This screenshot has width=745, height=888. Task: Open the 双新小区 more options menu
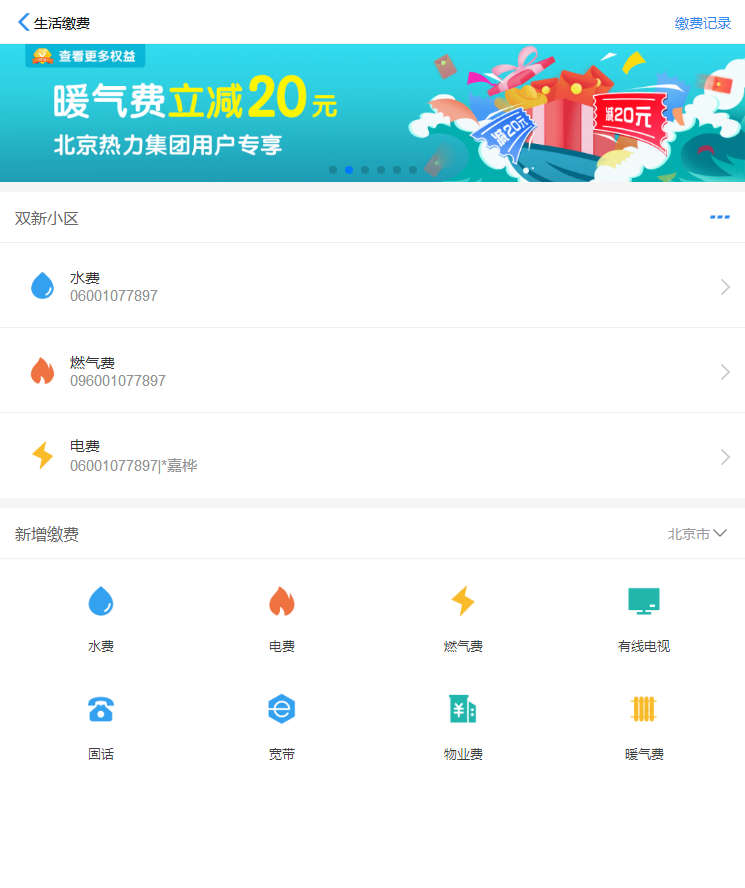719,217
